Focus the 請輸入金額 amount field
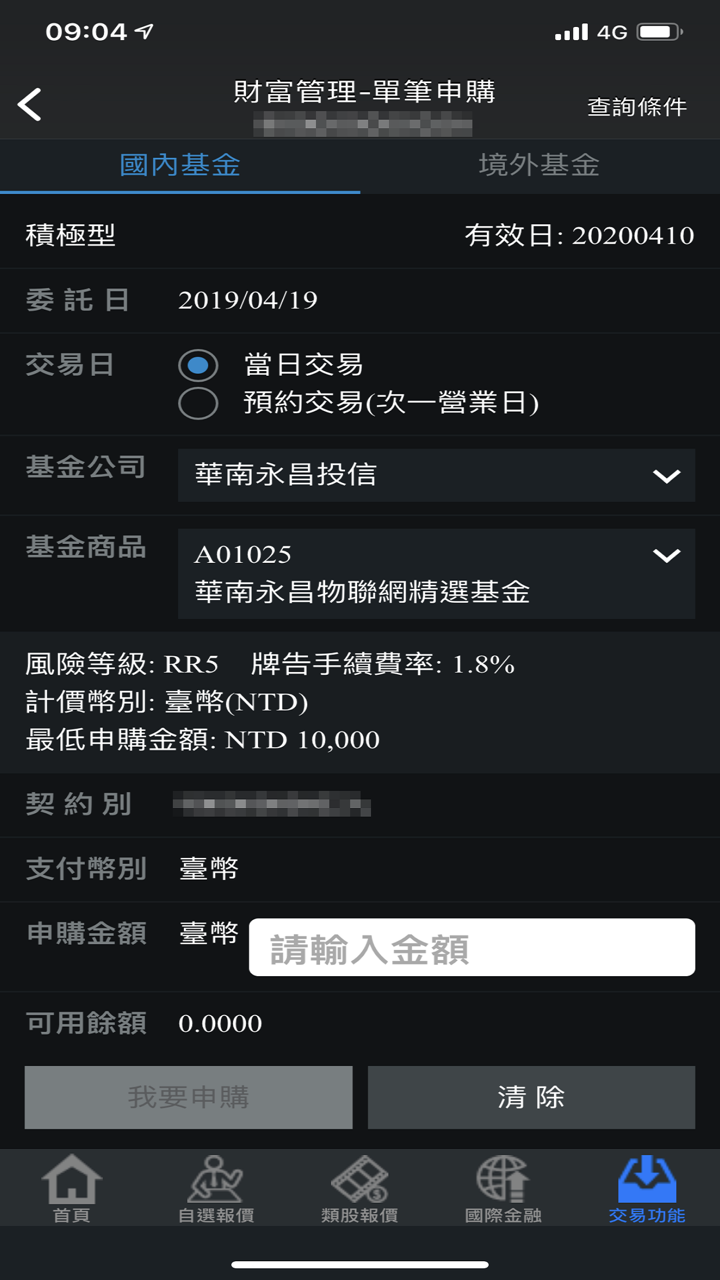The height and width of the screenshot is (1280, 720). (x=471, y=948)
